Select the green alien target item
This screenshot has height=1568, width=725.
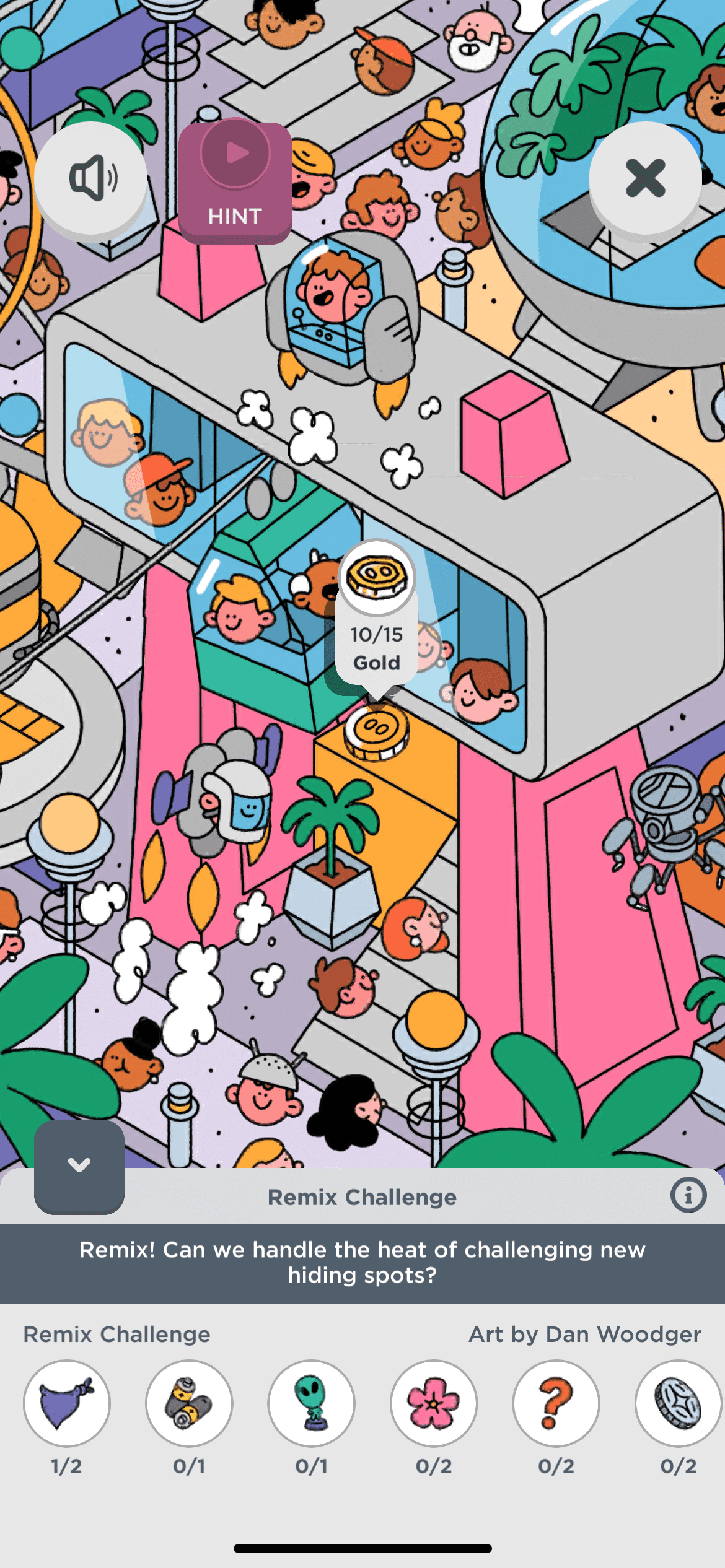pyautogui.click(x=312, y=1403)
